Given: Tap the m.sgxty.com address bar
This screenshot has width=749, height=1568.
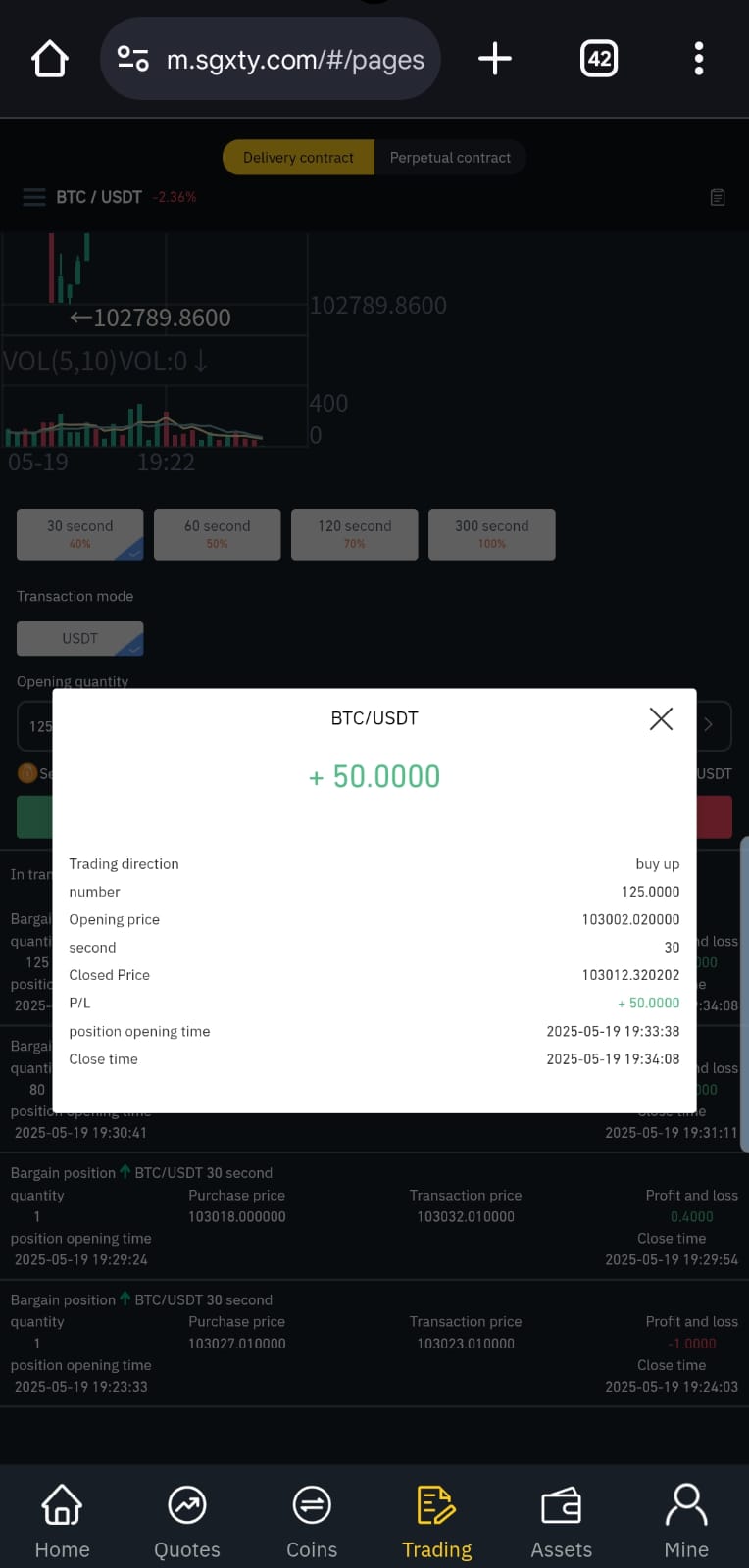Looking at the screenshot, I should click(271, 59).
